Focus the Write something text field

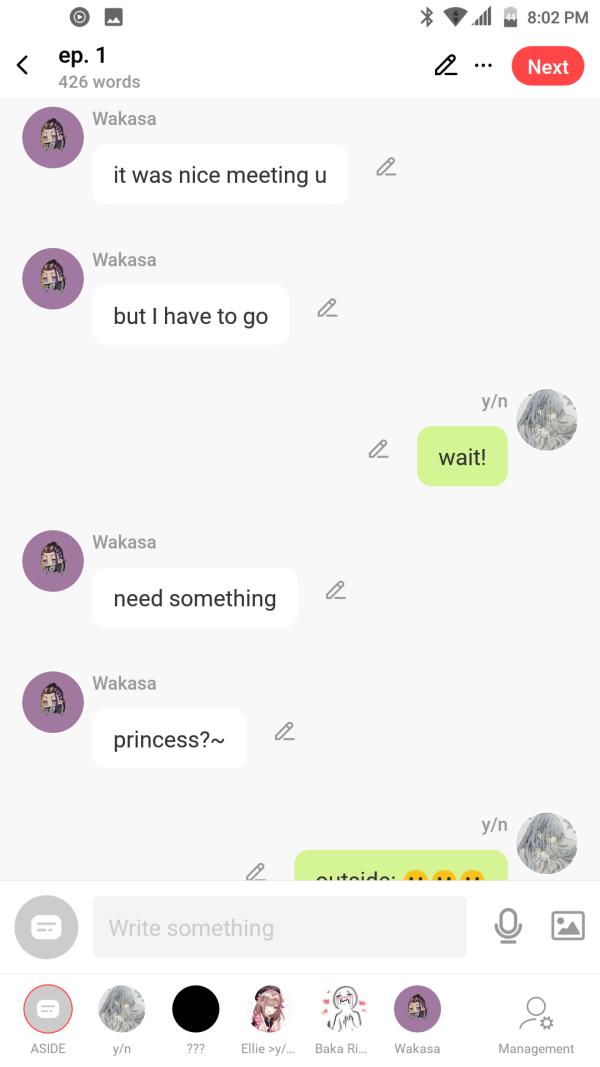point(279,927)
